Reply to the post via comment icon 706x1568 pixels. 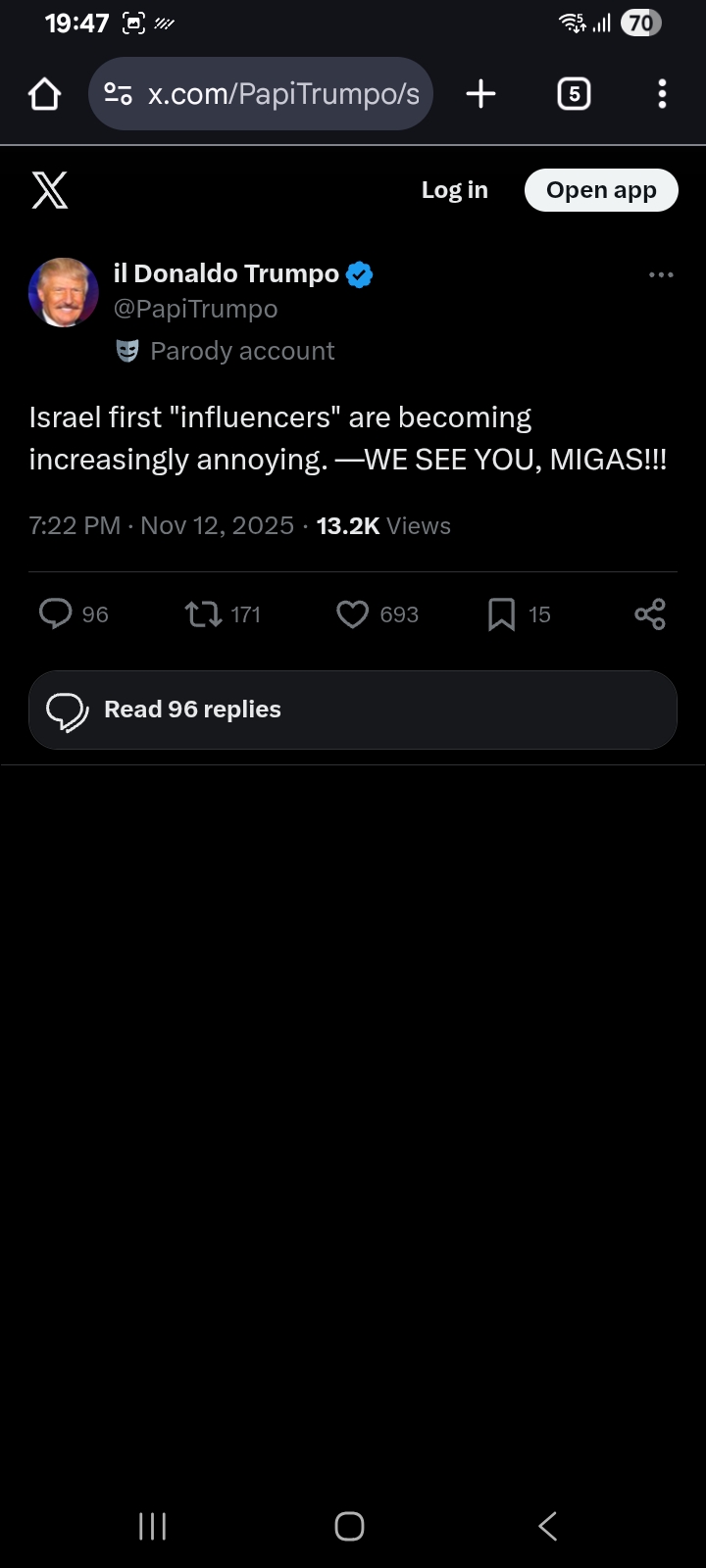click(x=56, y=614)
